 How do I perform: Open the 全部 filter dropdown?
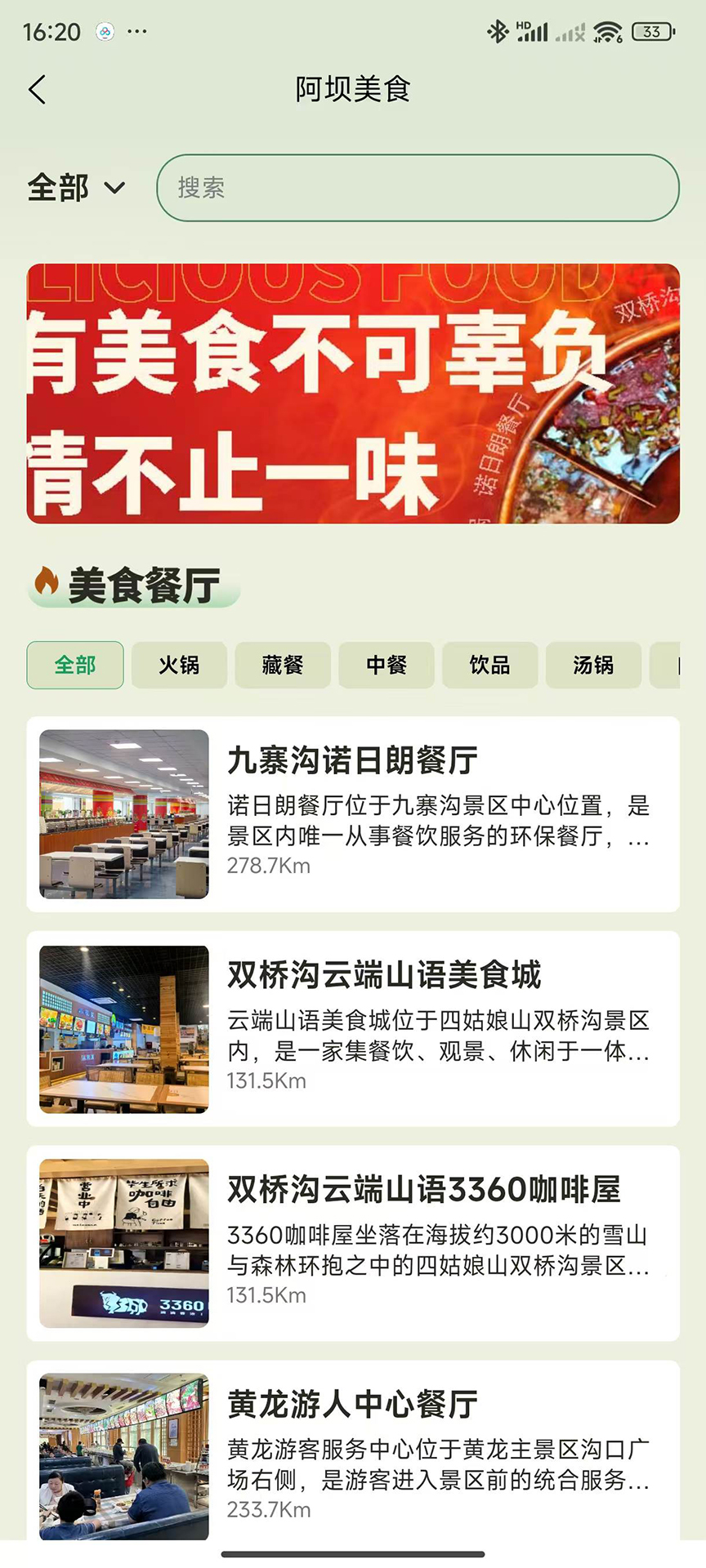[74, 188]
